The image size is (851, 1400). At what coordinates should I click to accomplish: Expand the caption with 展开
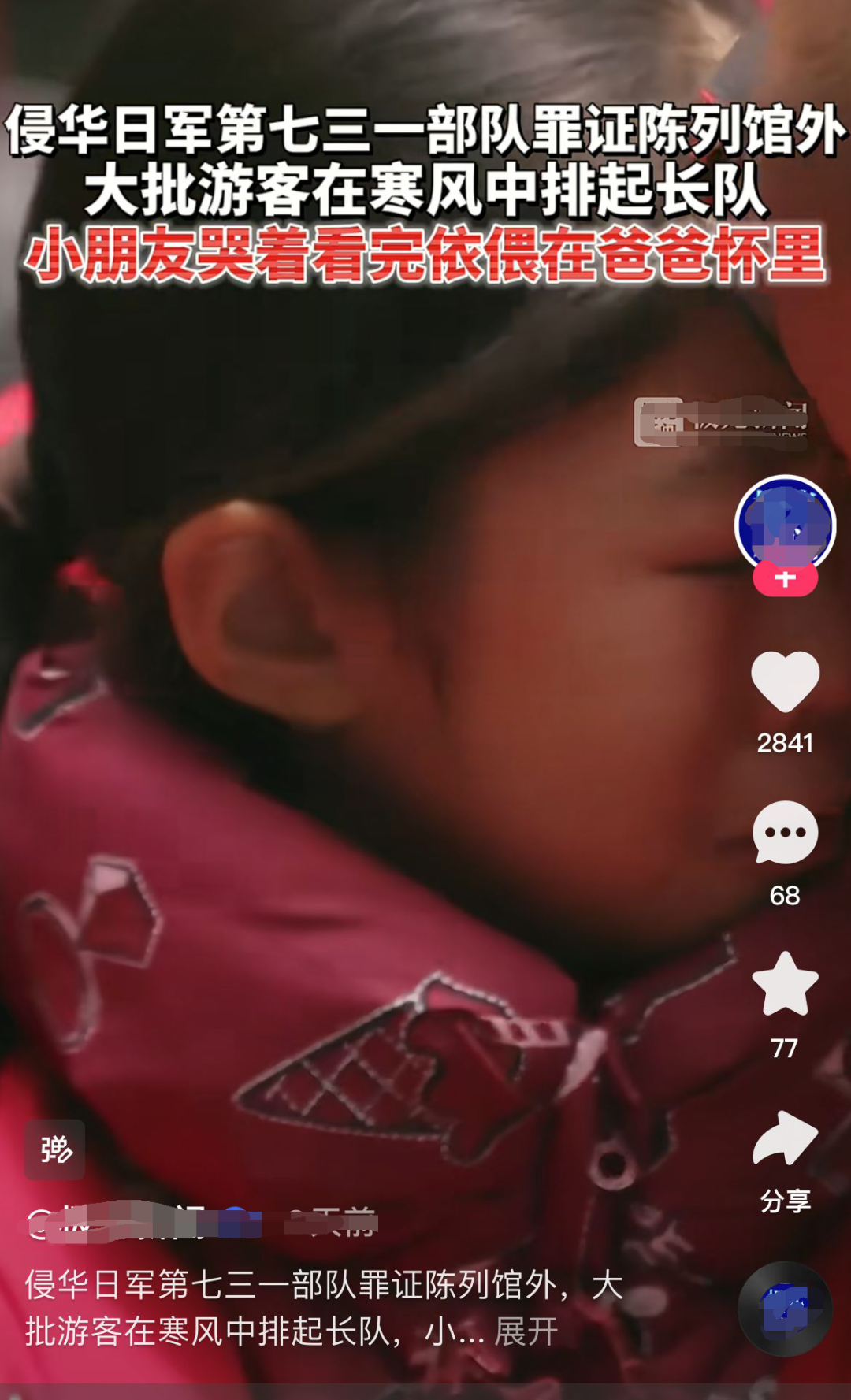526,1332
